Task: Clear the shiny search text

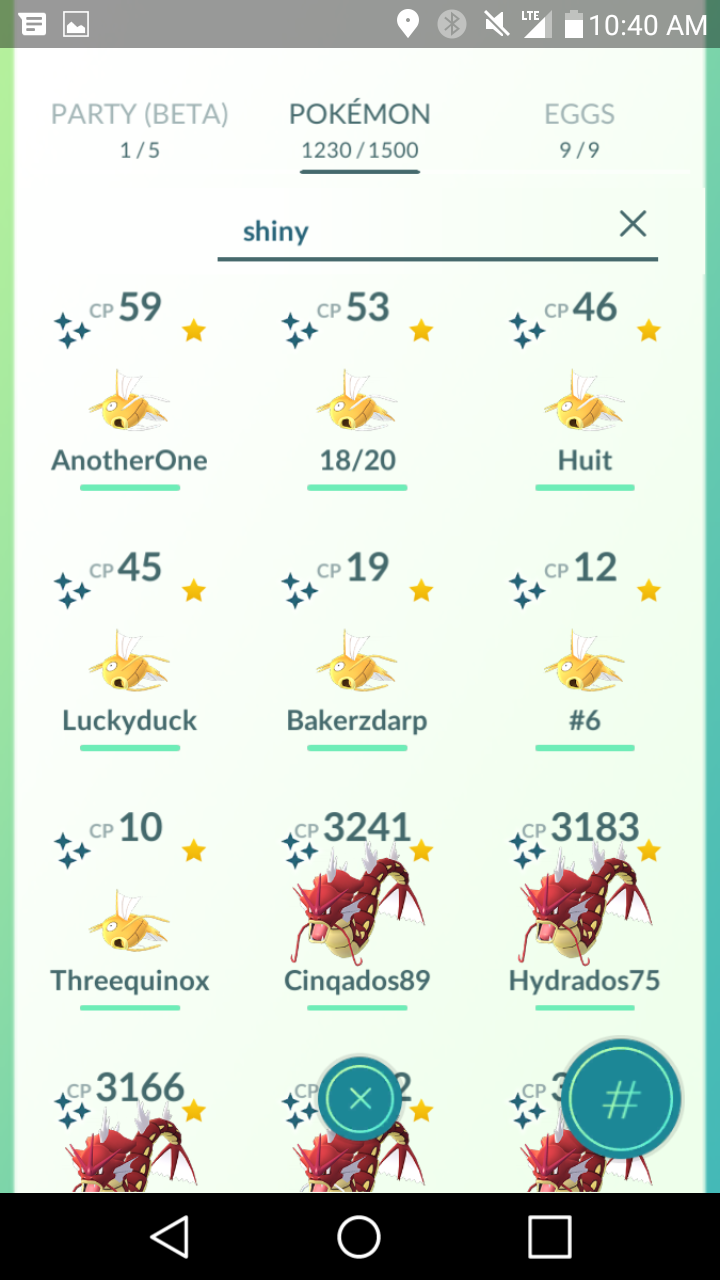Action: coord(633,224)
